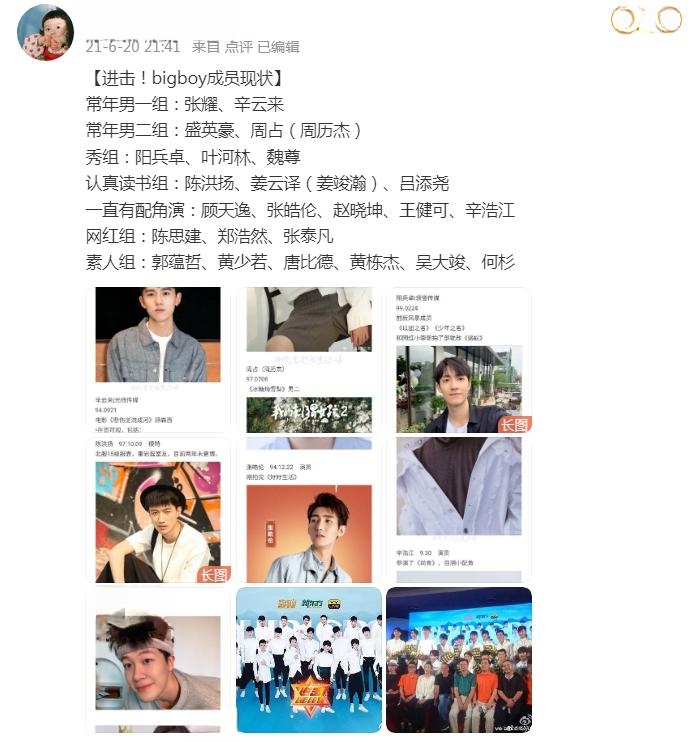Open group photo with orange shirts
Screen dimensions: 693x742
pyautogui.click(x=459, y=660)
